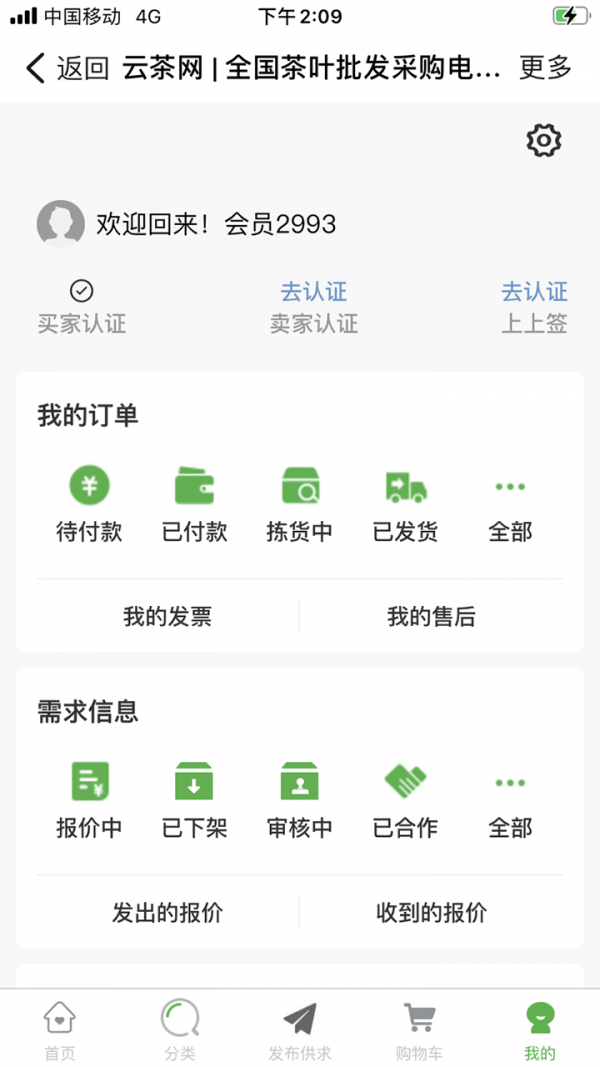This screenshot has width=600, height=1067.
Task: Tap 去认证 for 上上签
Action: 534,292
